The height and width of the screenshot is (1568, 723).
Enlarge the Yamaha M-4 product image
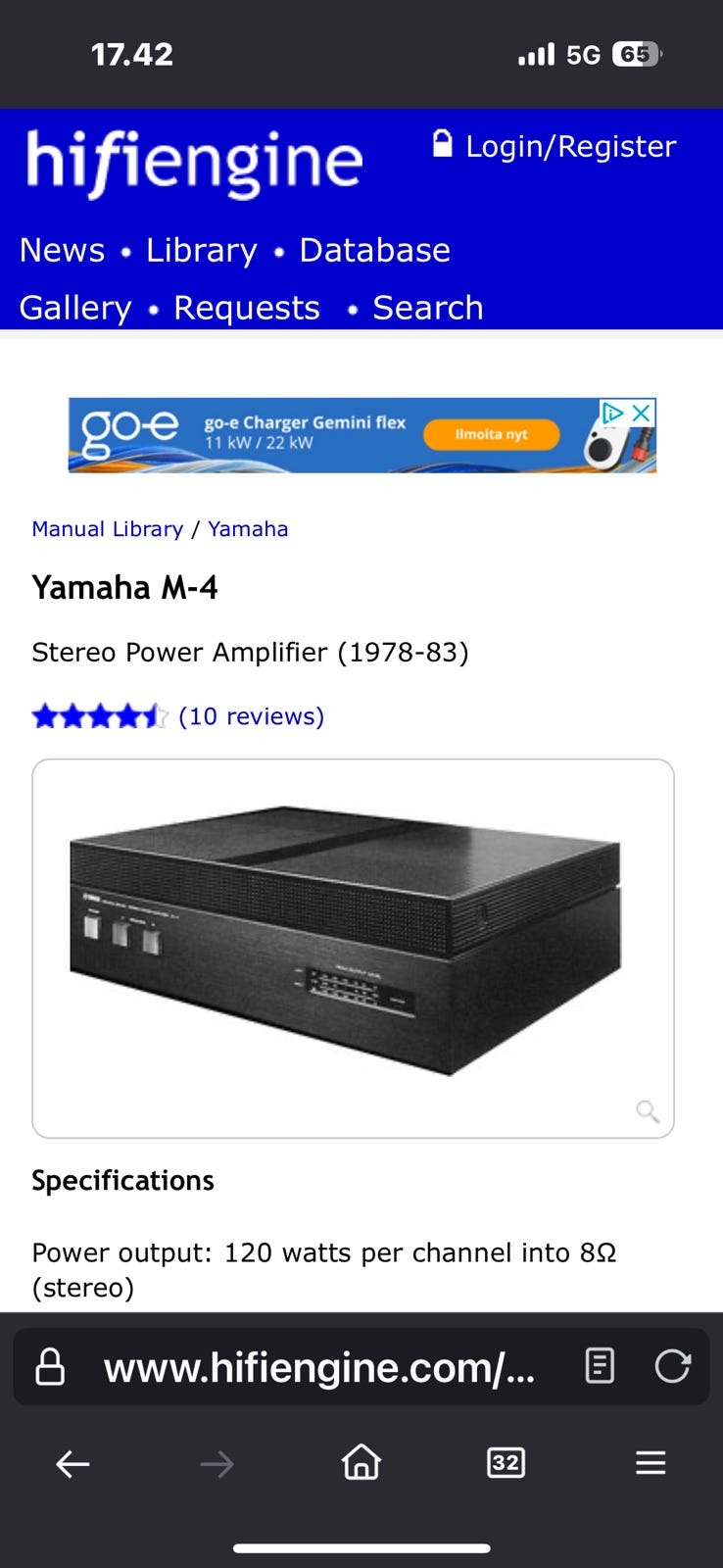[x=353, y=948]
